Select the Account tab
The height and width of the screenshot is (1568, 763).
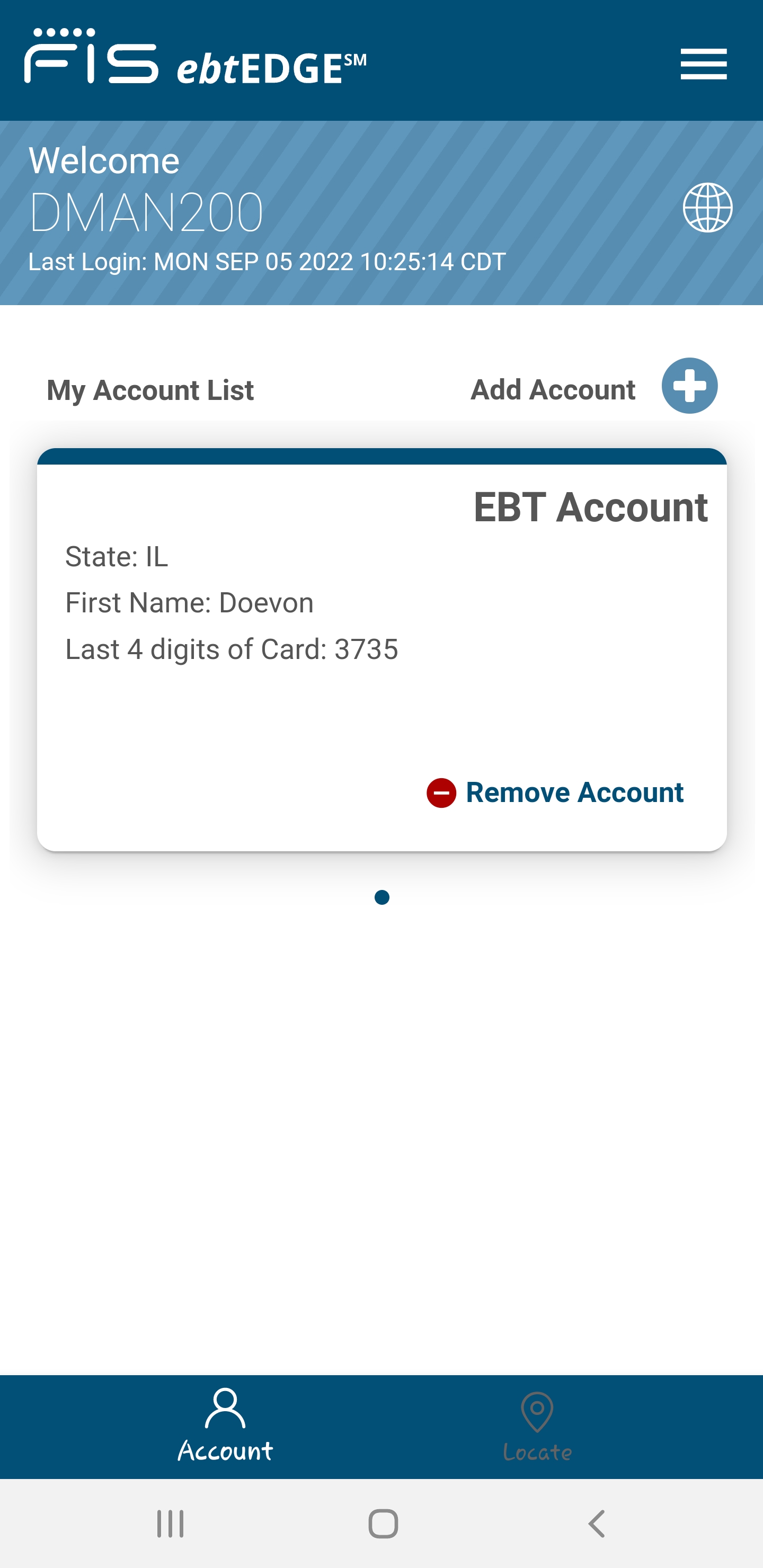click(225, 1426)
